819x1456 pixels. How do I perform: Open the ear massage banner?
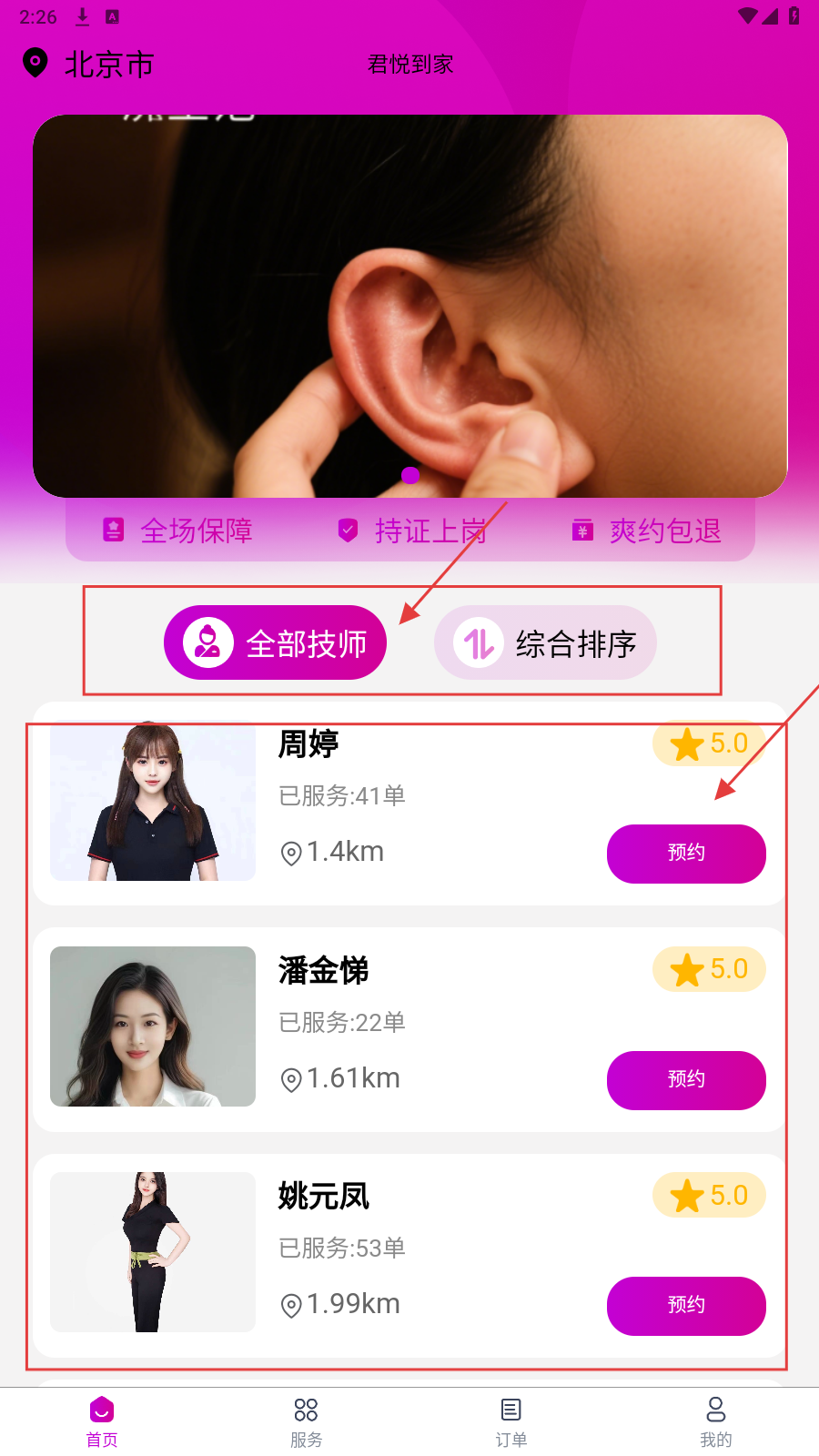coord(409,306)
